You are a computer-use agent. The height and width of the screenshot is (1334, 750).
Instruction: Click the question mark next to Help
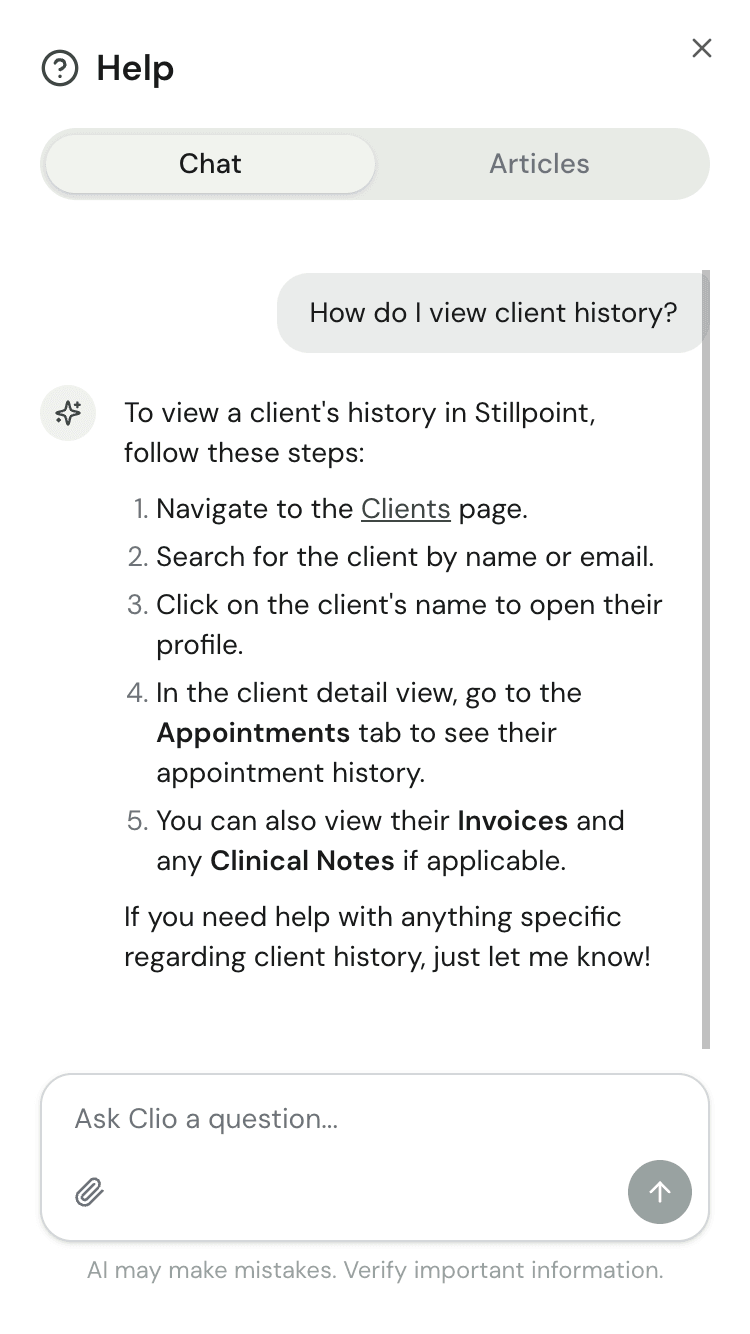(62, 69)
